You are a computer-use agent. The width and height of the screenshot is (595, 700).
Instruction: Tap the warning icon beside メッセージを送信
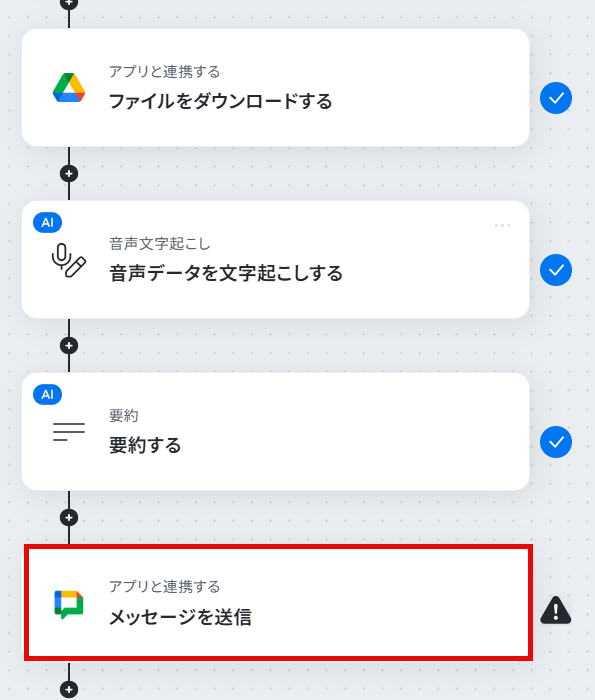coord(556,610)
